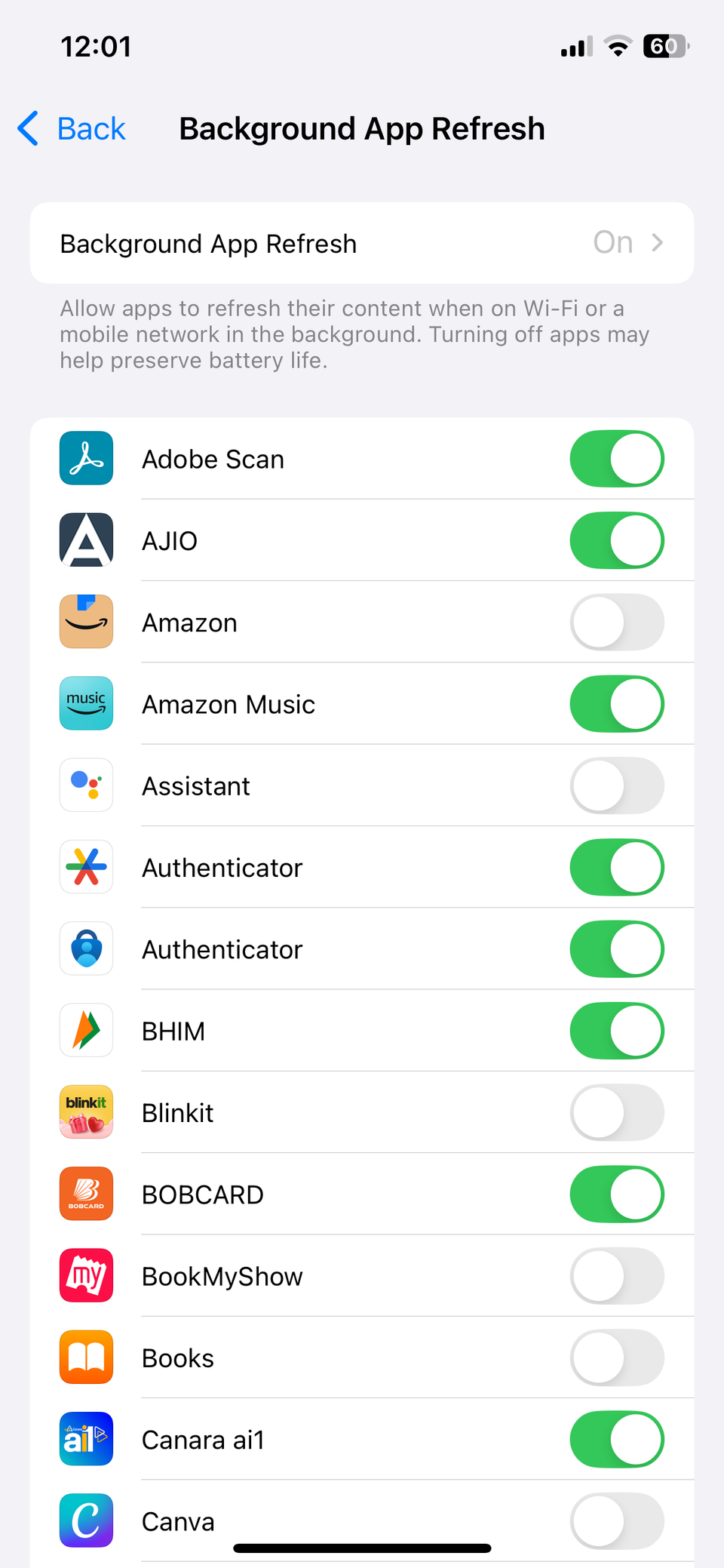Enable background refresh for Amazon
The image size is (724, 1568).
point(616,621)
